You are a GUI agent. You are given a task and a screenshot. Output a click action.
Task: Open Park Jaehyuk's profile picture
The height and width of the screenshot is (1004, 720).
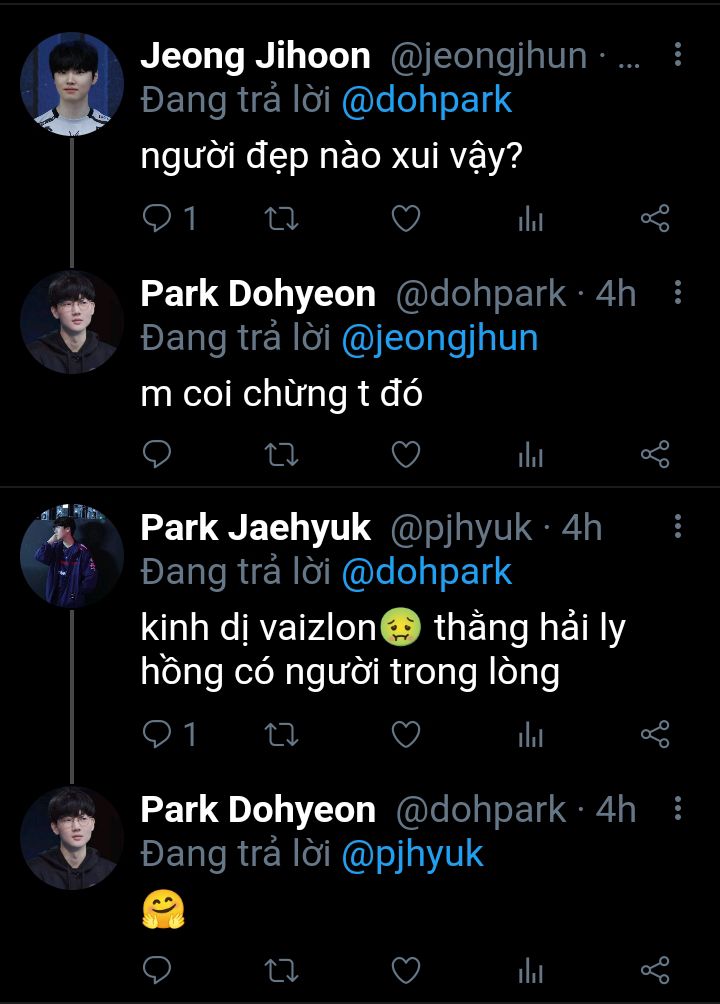pos(72,556)
